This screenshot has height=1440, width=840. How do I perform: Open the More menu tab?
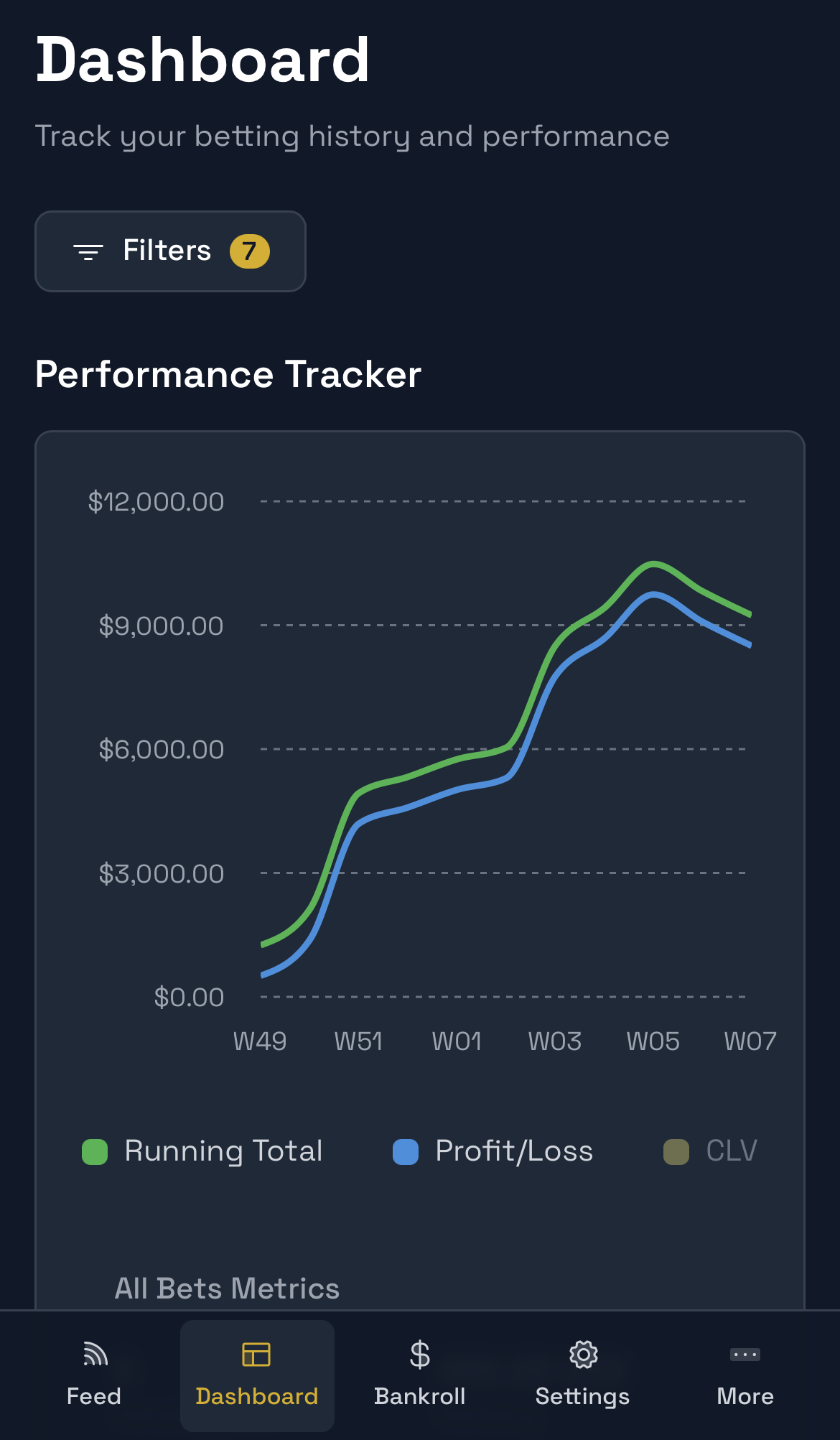point(745,1375)
